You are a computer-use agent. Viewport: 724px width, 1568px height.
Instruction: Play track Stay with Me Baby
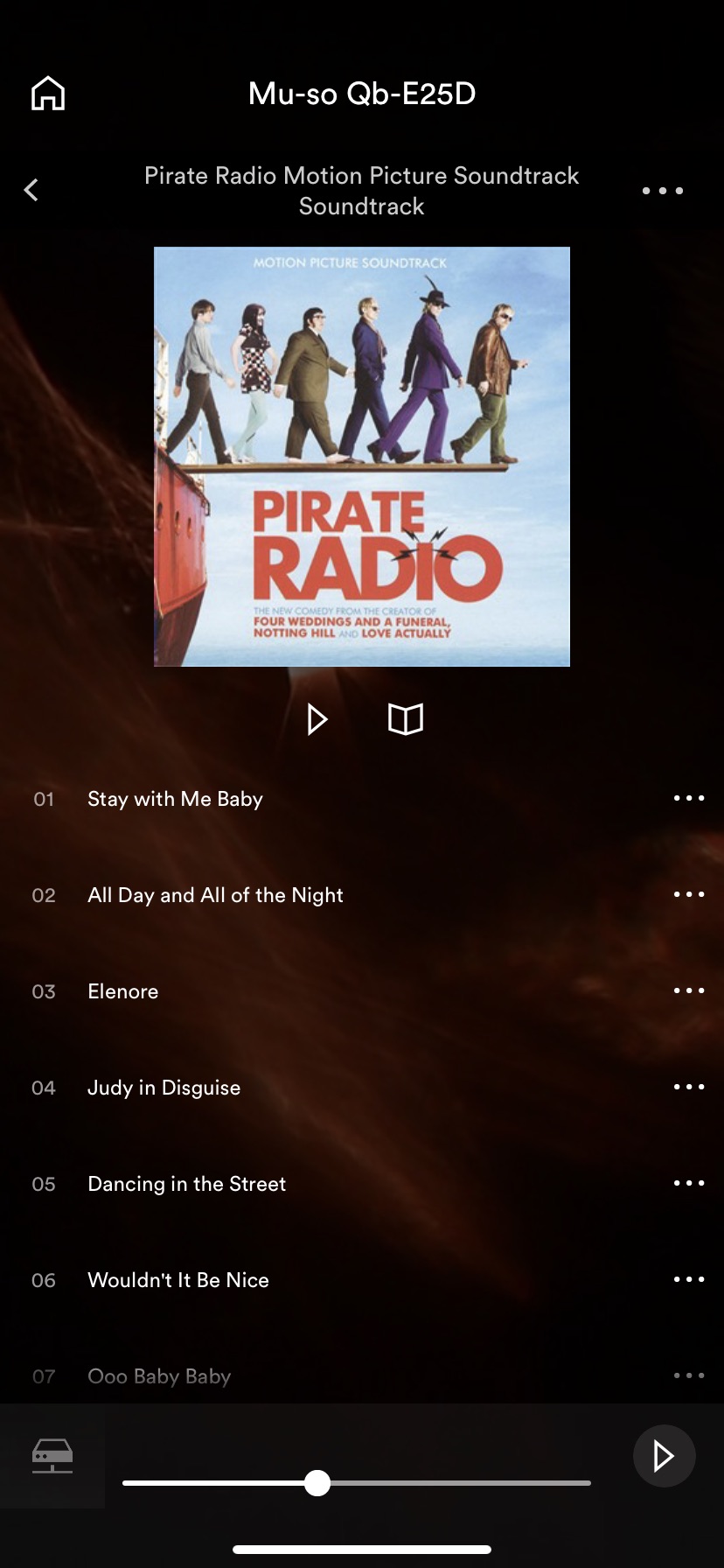(175, 799)
